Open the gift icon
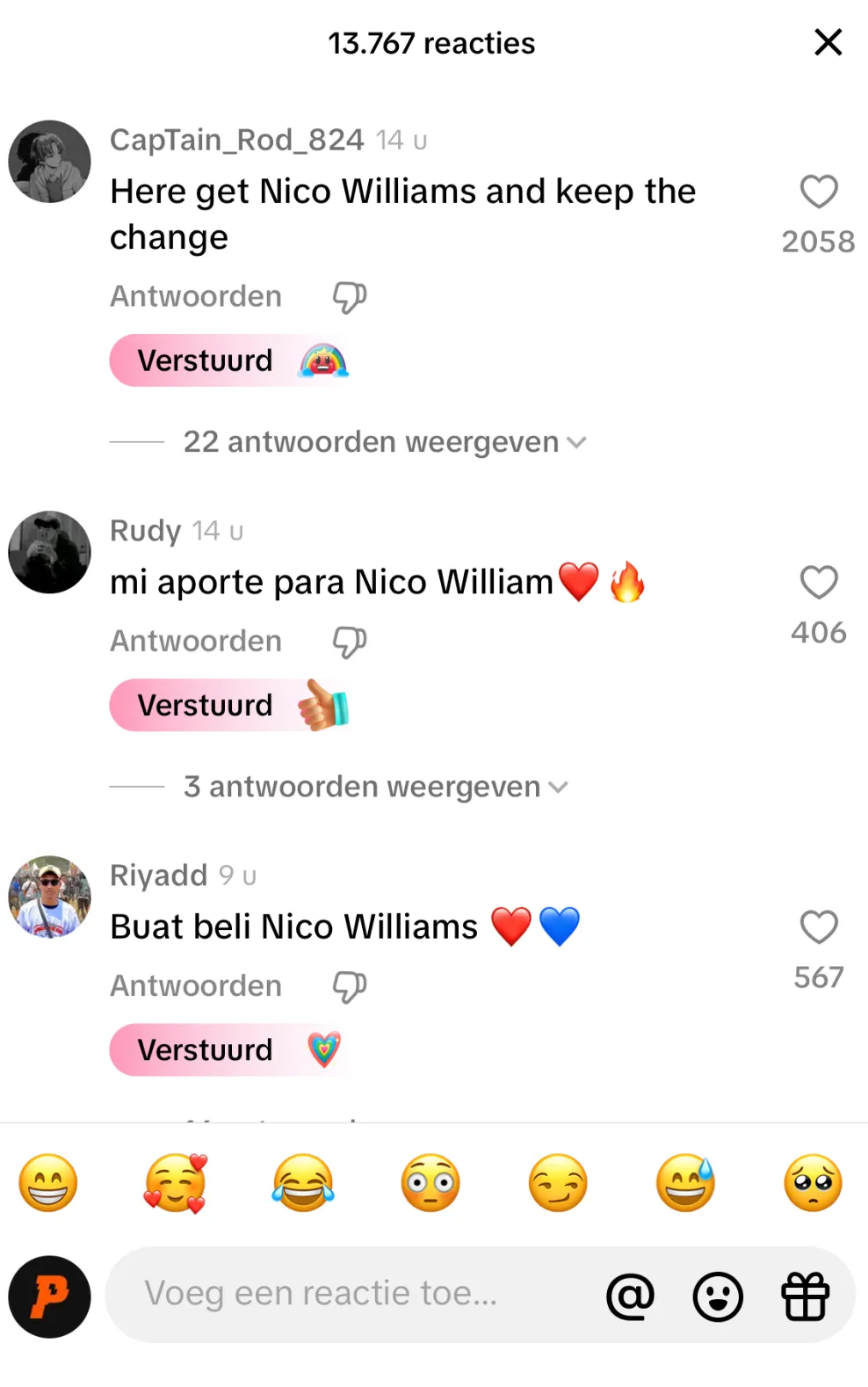Screen dimensions: 868x1387 (x=805, y=1296)
